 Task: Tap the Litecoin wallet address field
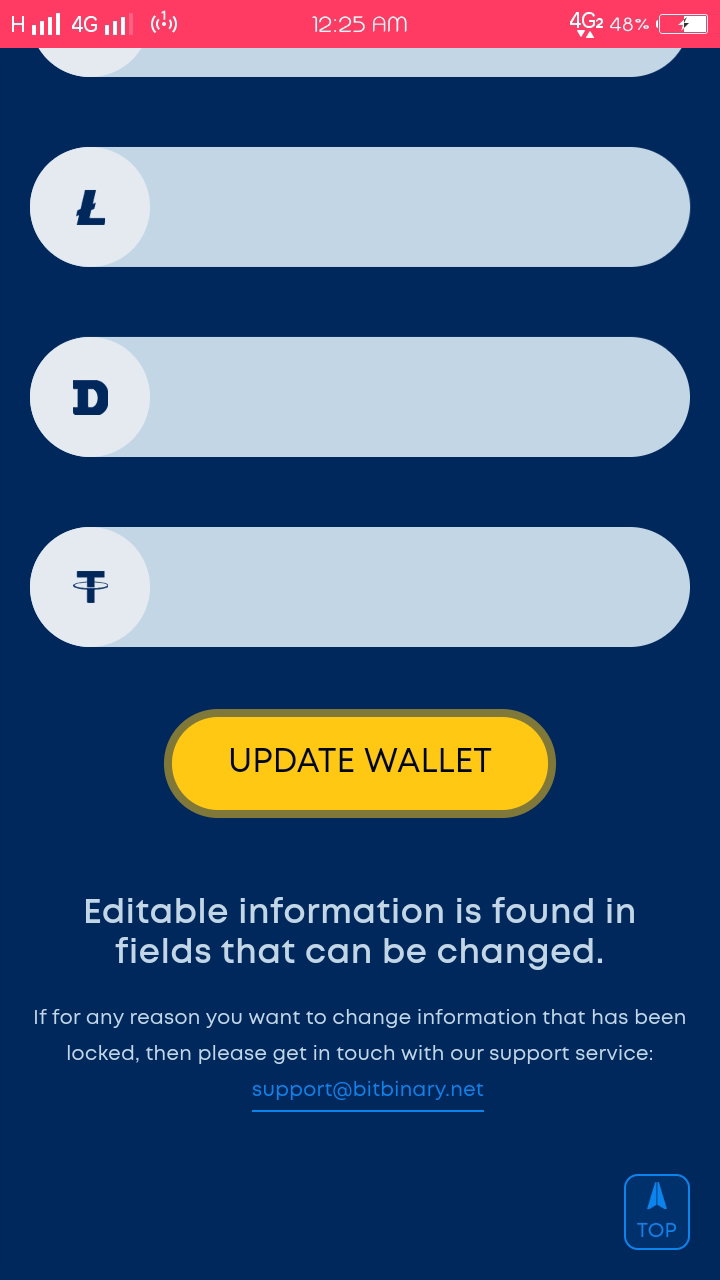tap(360, 207)
